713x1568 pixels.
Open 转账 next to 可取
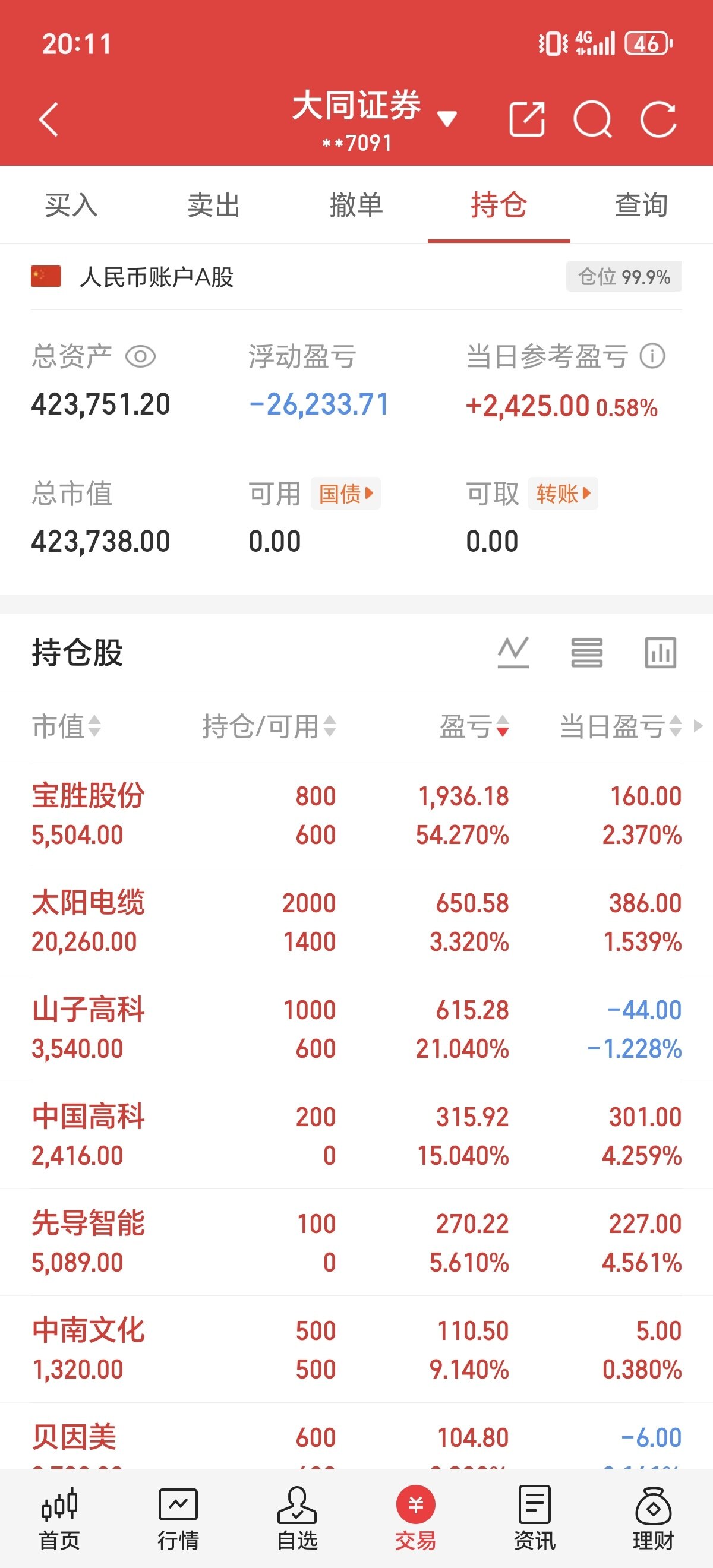click(x=563, y=493)
